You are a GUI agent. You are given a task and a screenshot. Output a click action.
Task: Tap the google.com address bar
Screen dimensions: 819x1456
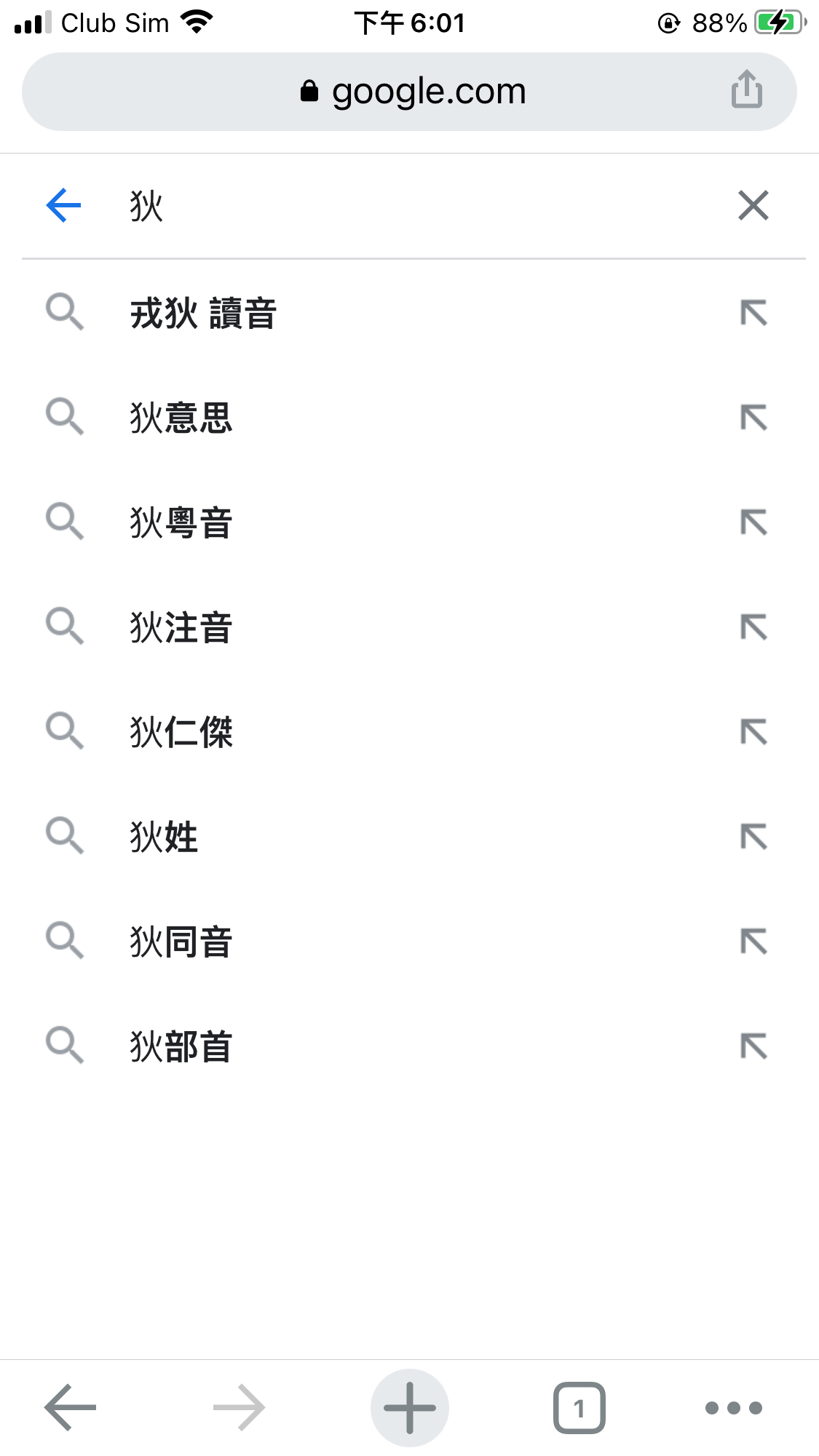[409, 92]
